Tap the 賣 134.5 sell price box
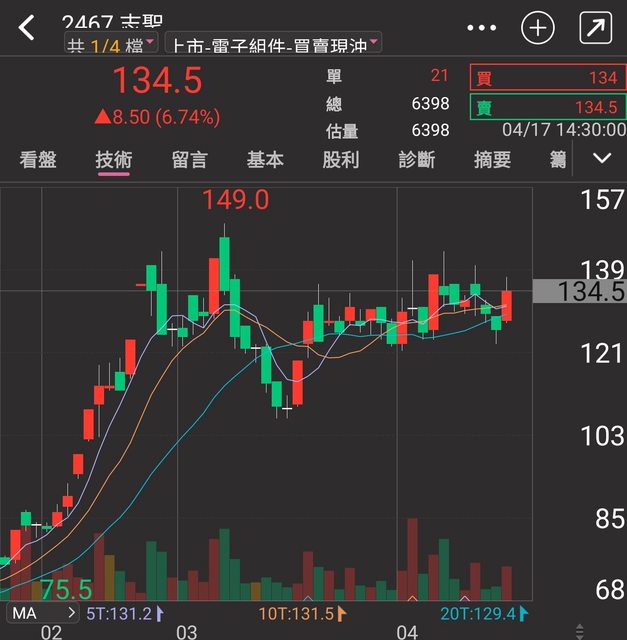627x640 pixels. [x=547, y=107]
